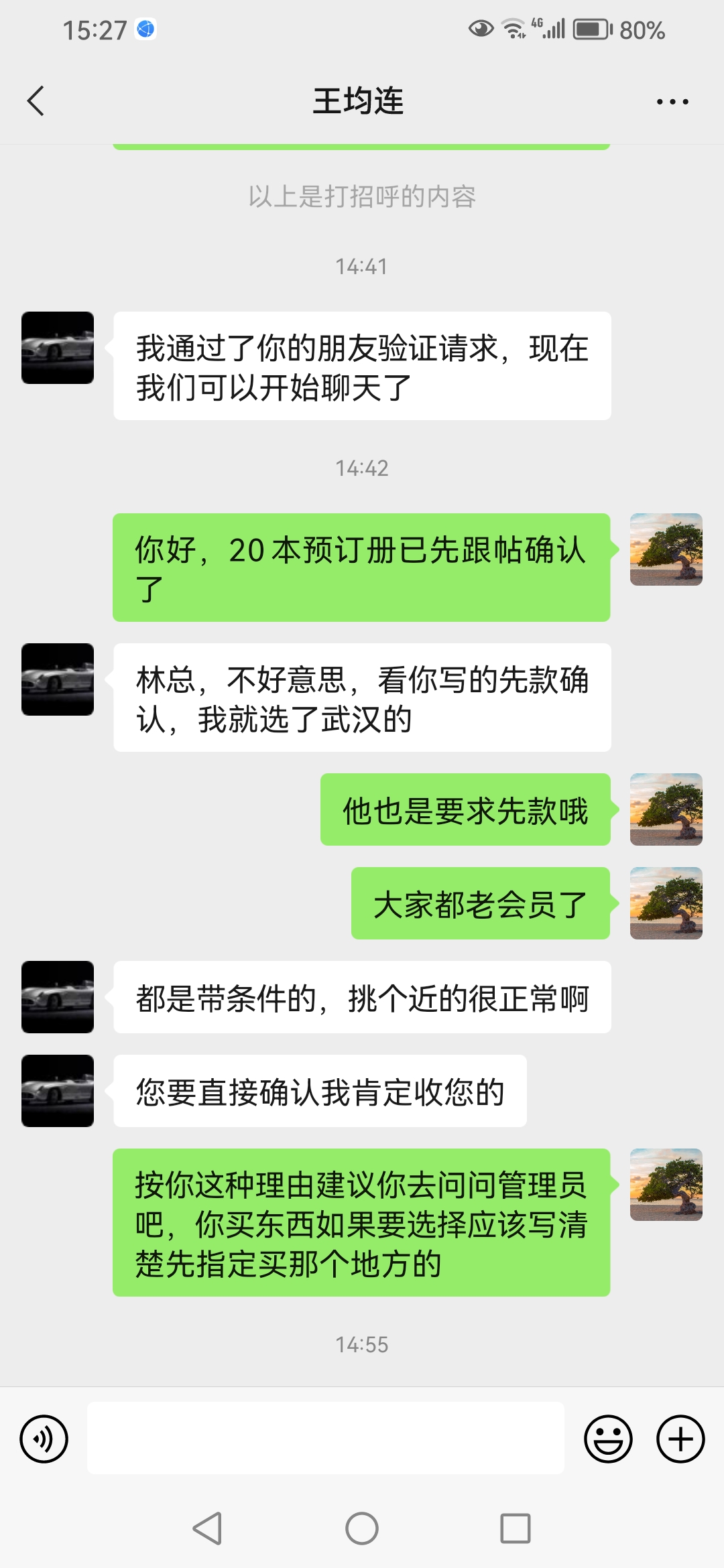Tap system back triangle button

pyautogui.click(x=208, y=1528)
